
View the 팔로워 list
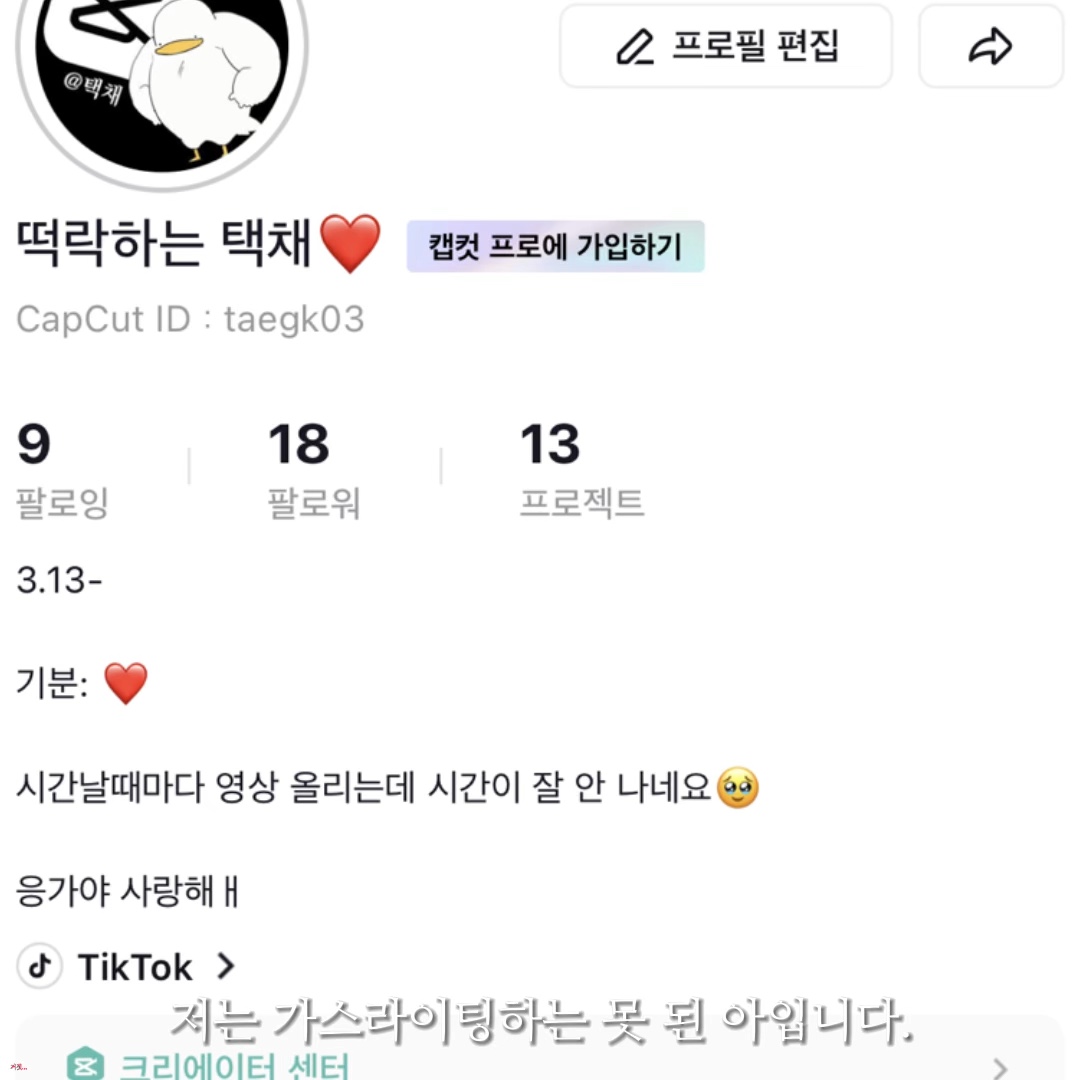click(313, 470)
